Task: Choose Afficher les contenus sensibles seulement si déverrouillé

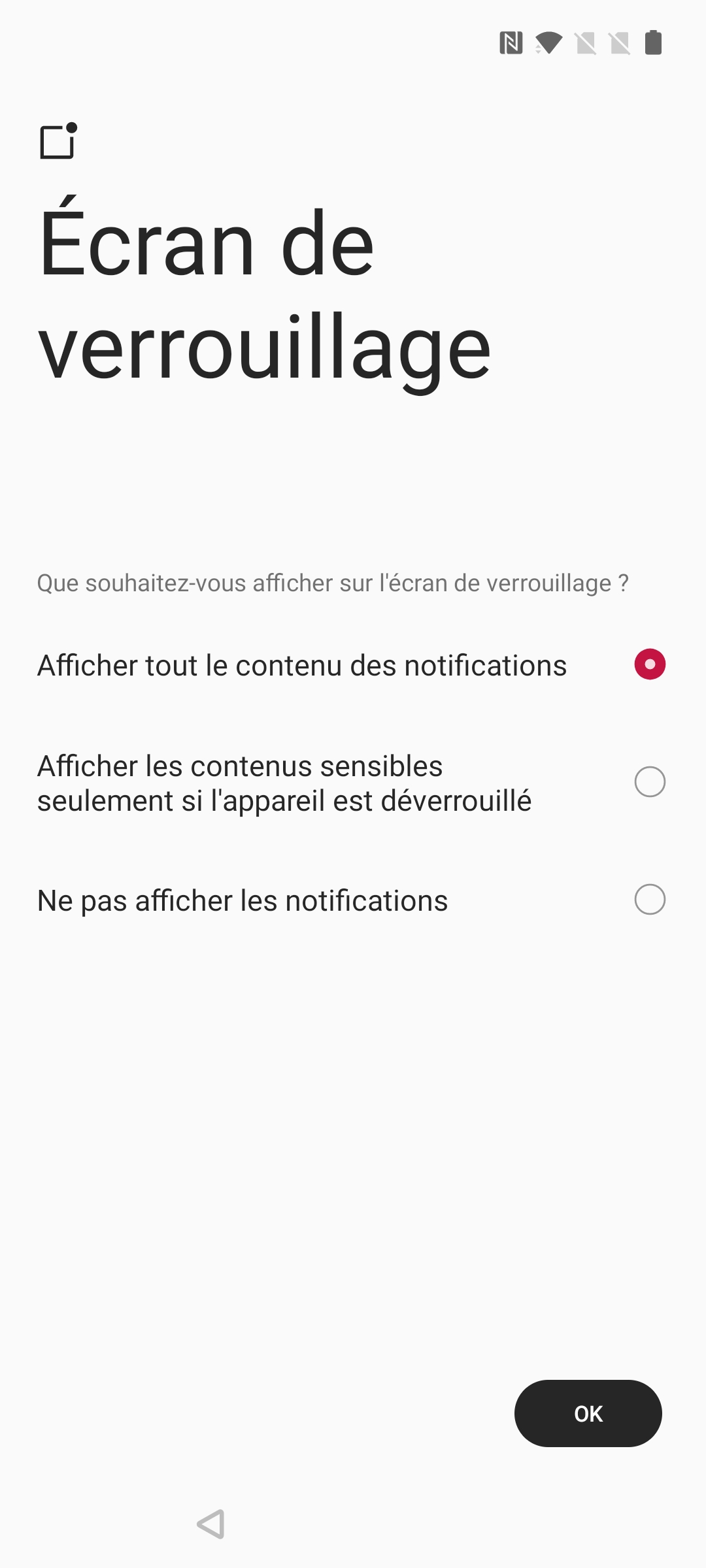Action: [x=353, y=783]
